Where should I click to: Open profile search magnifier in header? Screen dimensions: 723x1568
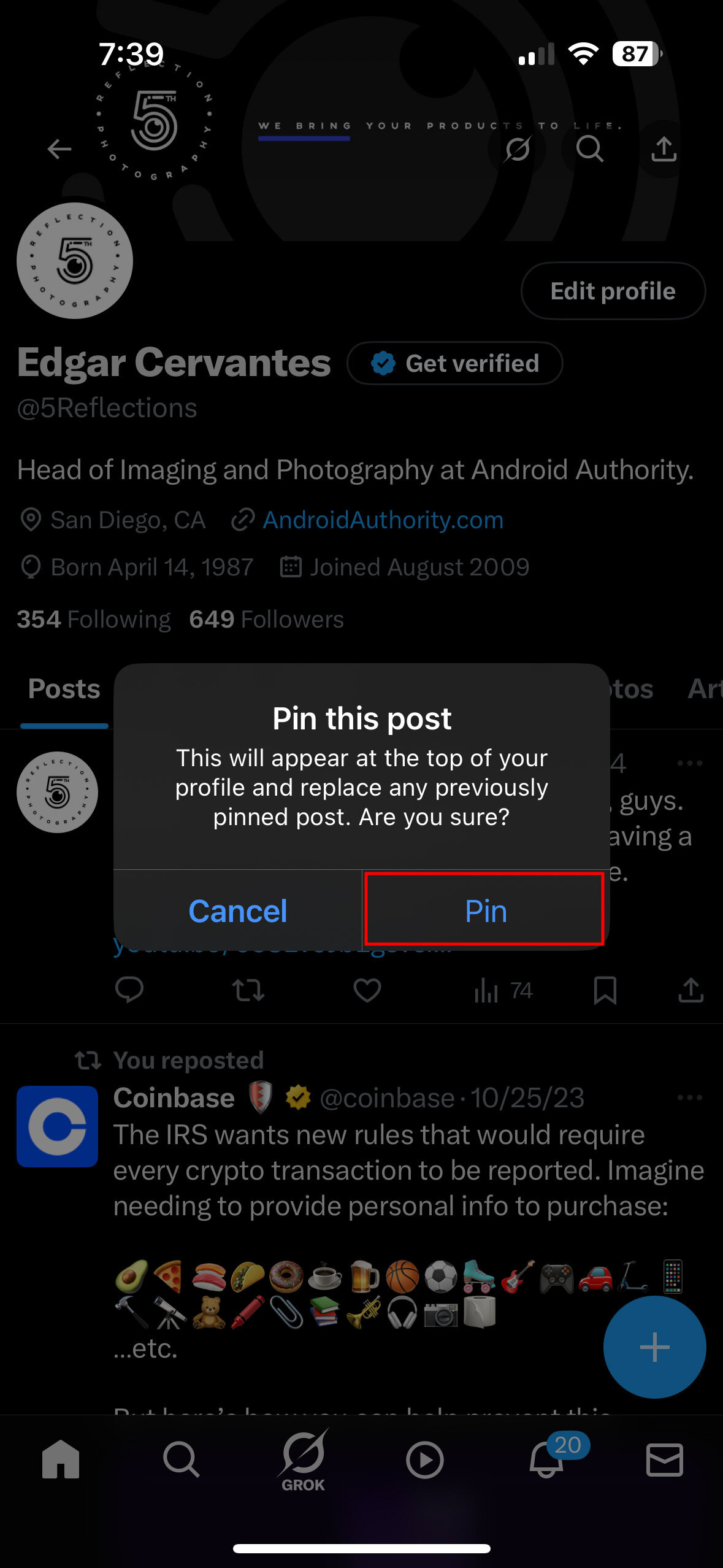590,148
